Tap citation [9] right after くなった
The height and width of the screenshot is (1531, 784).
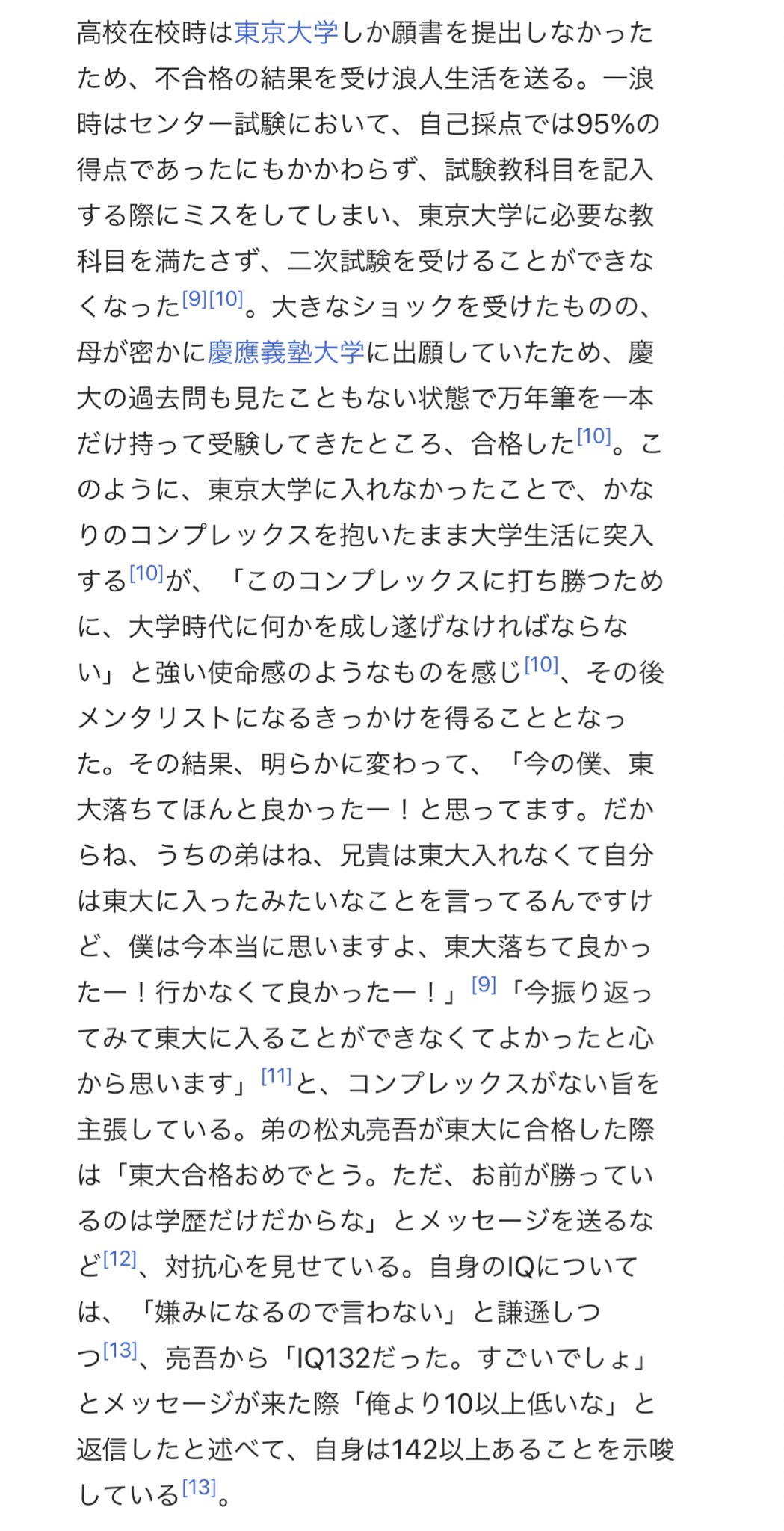pyautogui.click(x=194, y=300)
